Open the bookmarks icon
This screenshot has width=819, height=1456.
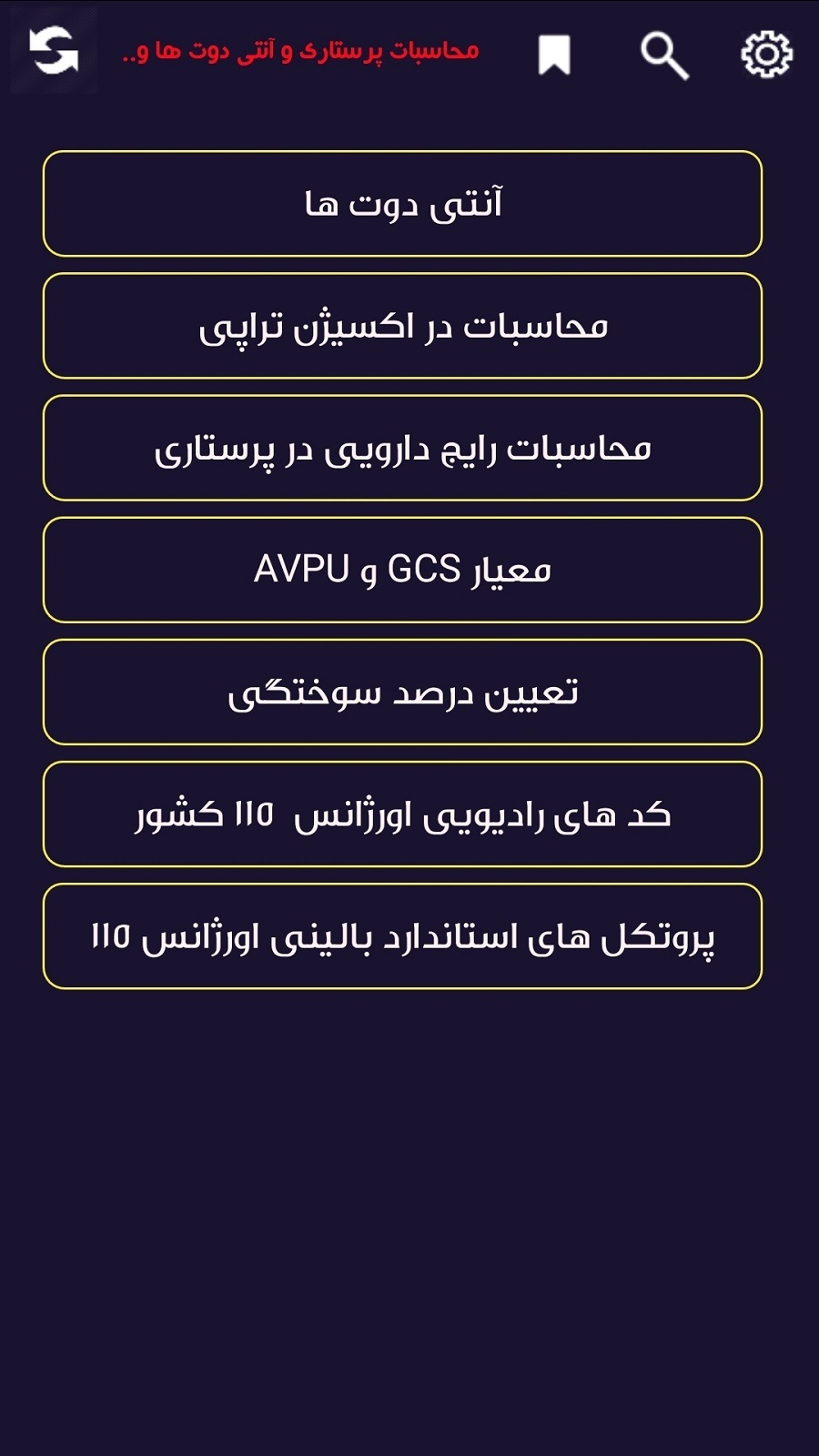pyautogui.click(x=553, y=55)
